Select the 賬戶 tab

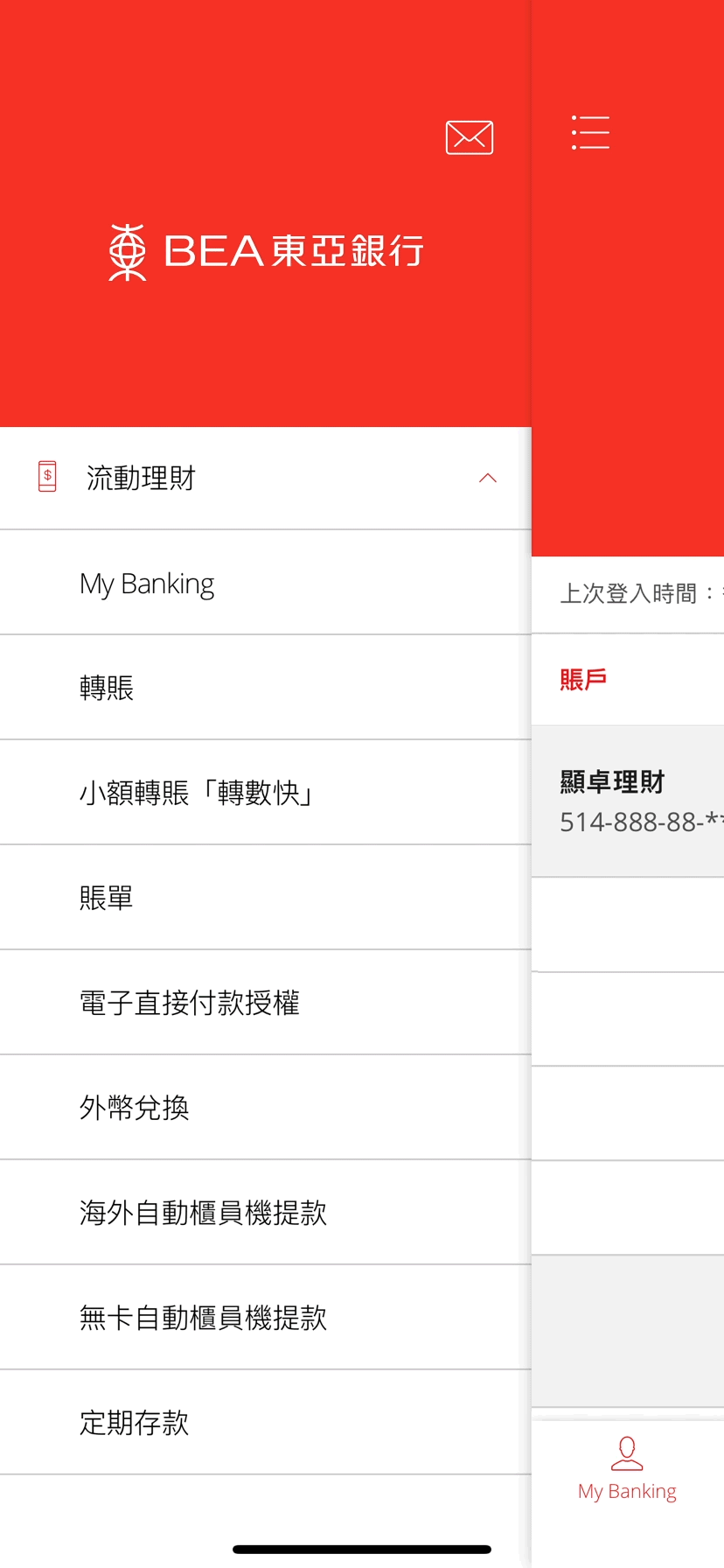(583, 679)
